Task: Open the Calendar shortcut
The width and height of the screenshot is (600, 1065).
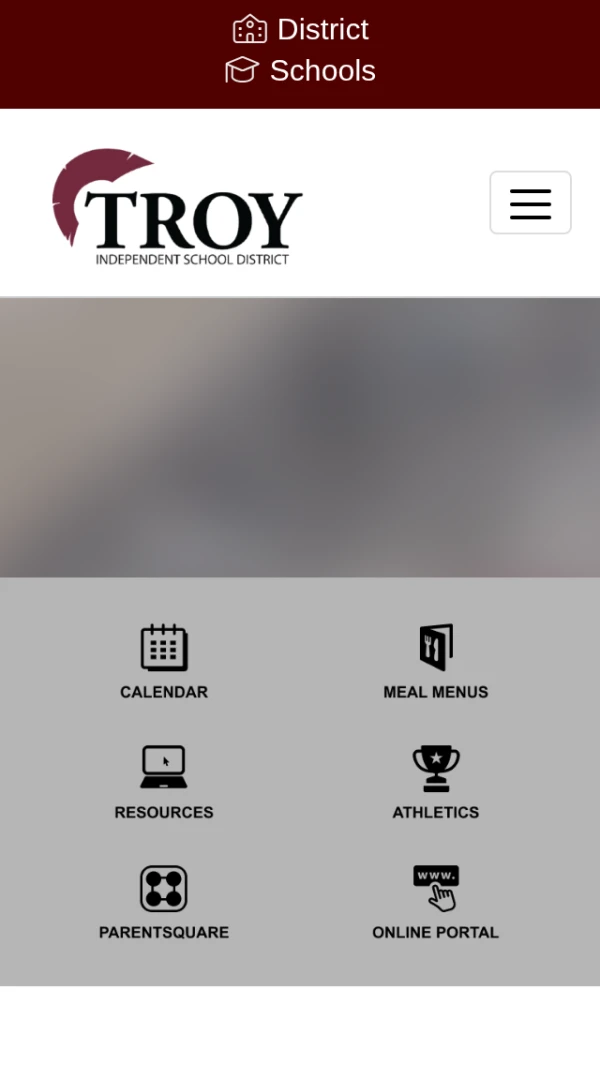Action: (x=164, y=661)
